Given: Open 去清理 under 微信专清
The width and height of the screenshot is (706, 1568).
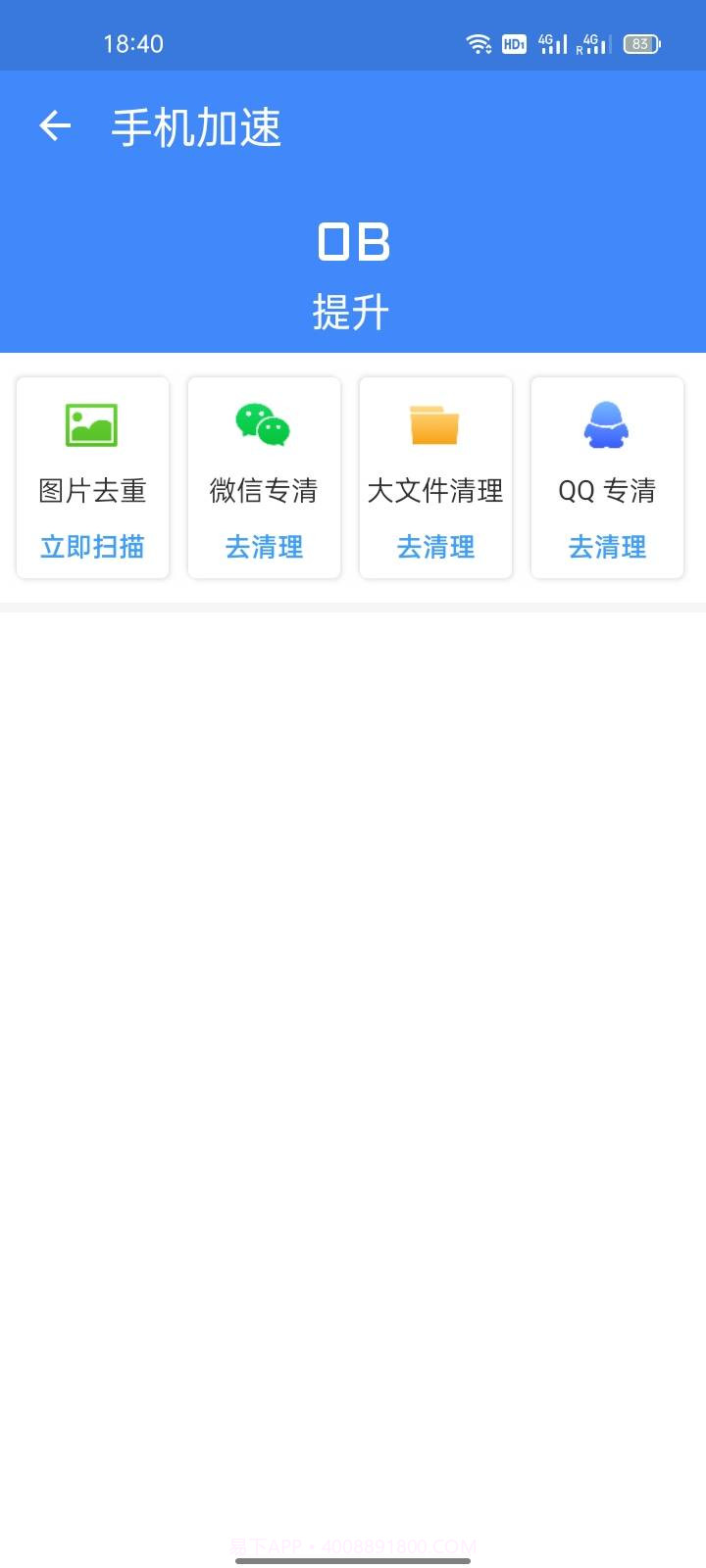Looking at the screenshot, I should pos(263,547).
